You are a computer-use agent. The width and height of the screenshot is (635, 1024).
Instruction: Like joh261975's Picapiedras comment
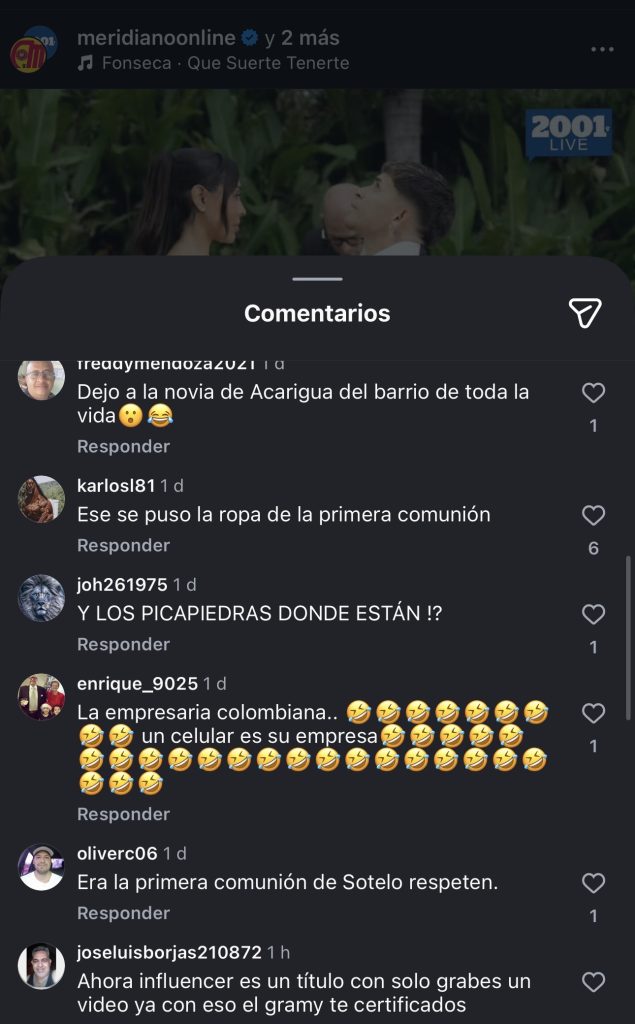pos(593,614)
